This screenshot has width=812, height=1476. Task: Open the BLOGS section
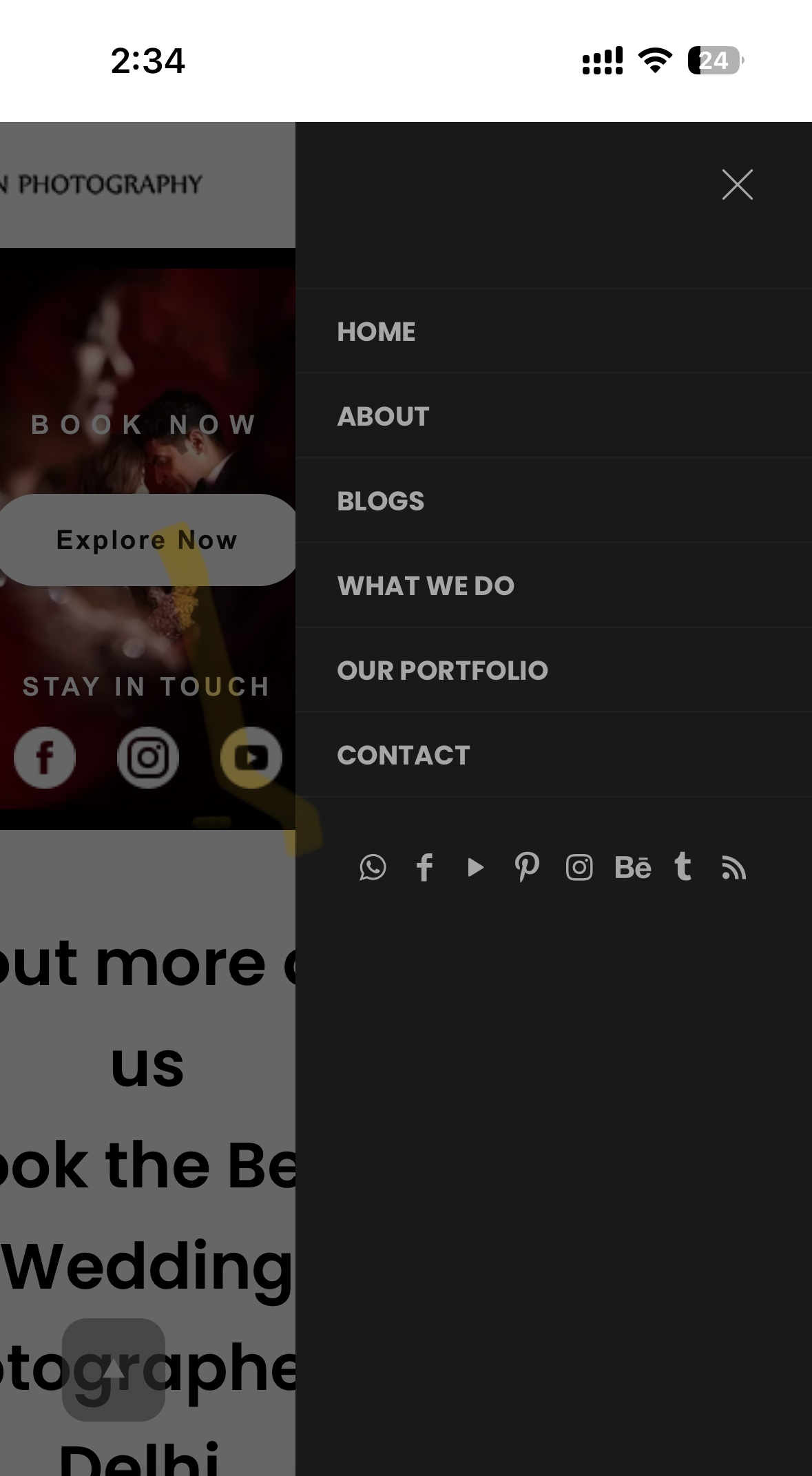[380, 501]
